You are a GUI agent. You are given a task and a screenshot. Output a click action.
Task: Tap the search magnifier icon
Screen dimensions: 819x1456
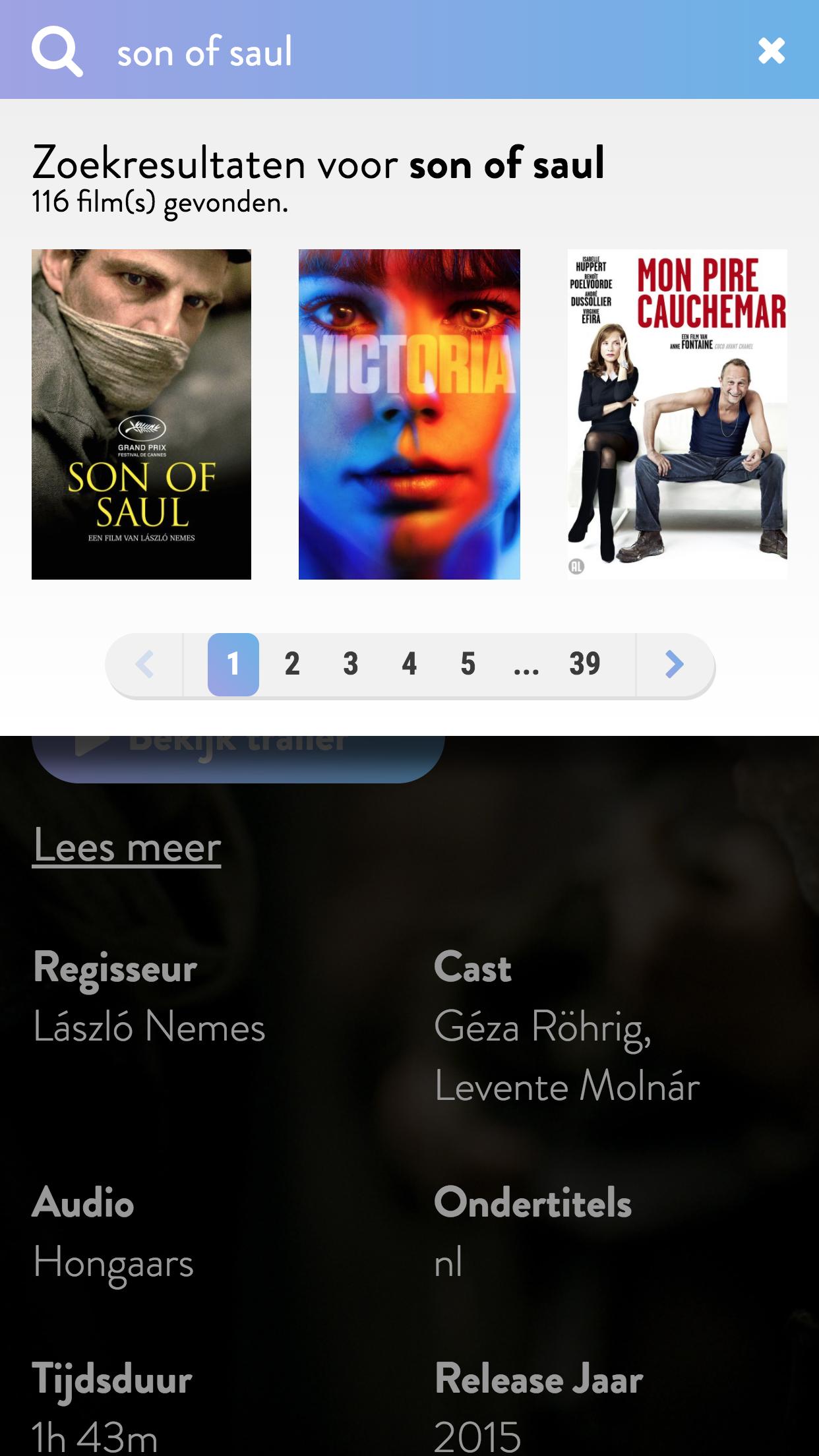coord(57,51)
